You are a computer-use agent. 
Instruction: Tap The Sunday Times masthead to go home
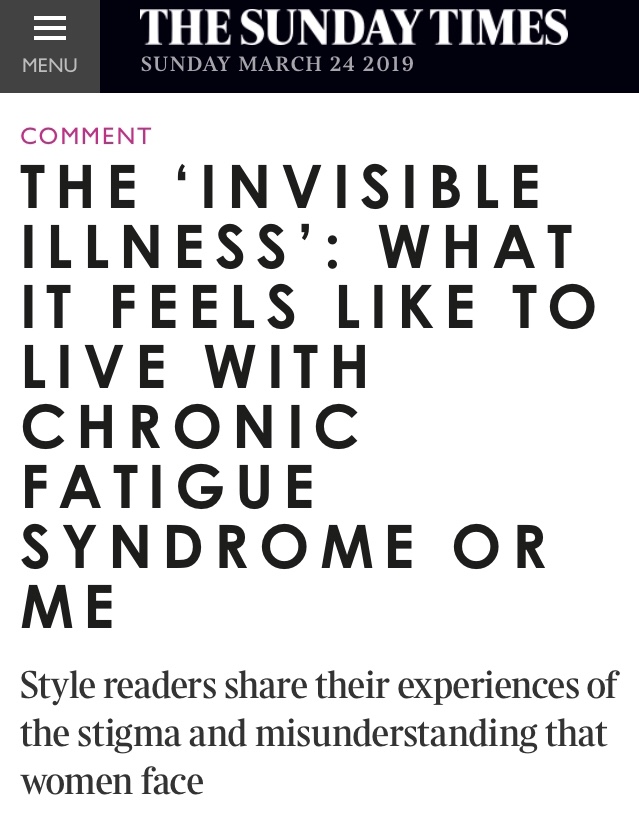click(x=353, y=28)
